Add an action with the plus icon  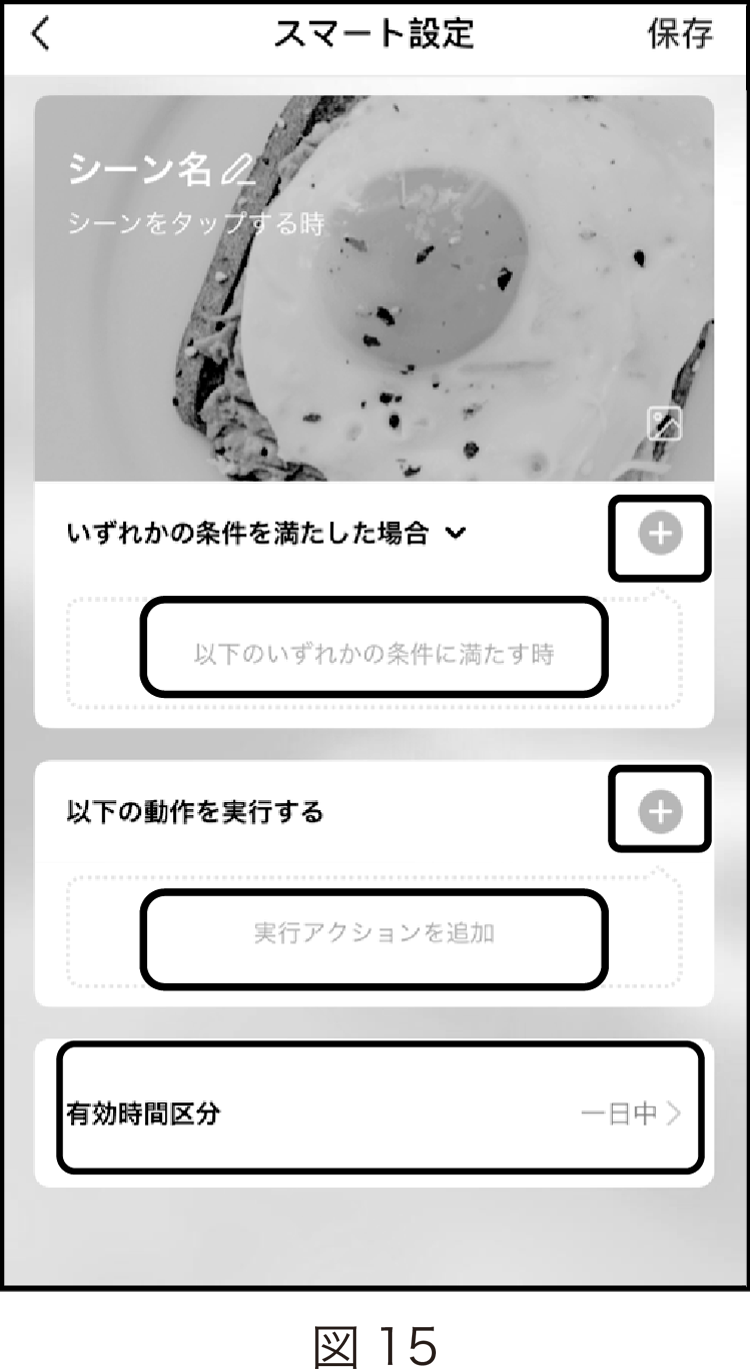[x=660, y=812]
